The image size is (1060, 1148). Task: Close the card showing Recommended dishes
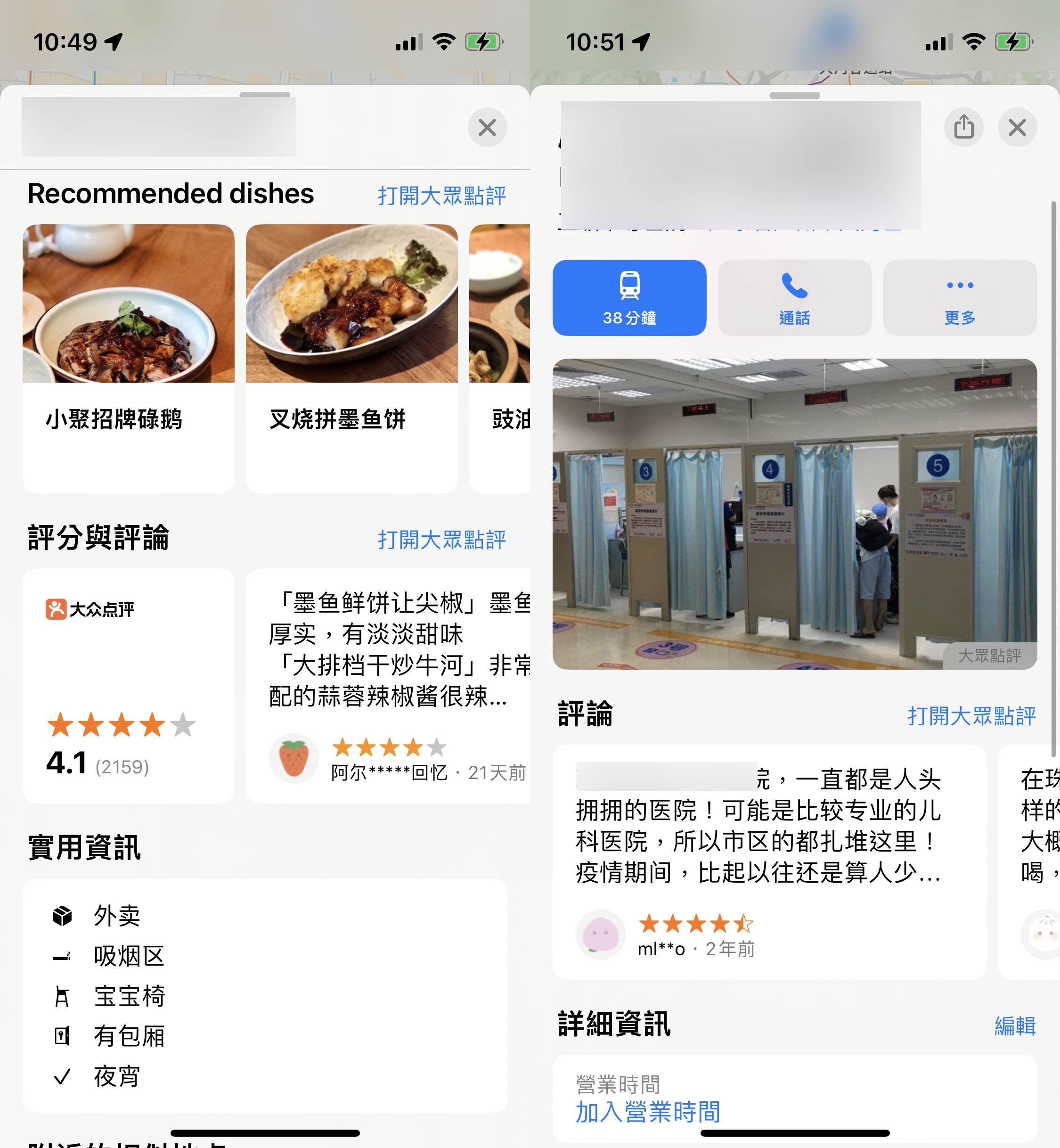tap(487, 127)
